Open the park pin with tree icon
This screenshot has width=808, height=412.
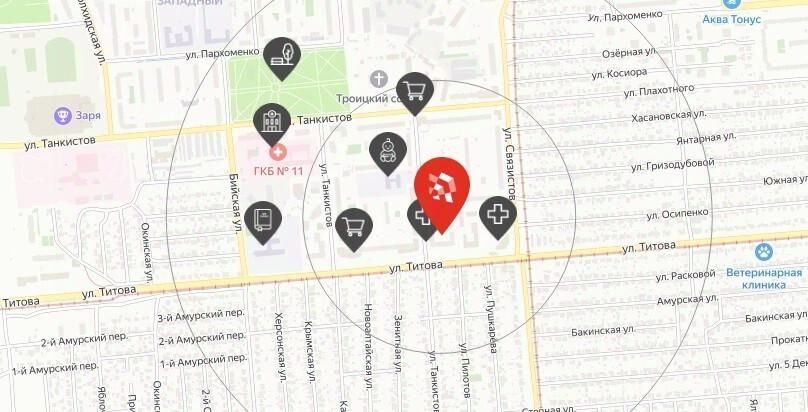tap(282, 57)
